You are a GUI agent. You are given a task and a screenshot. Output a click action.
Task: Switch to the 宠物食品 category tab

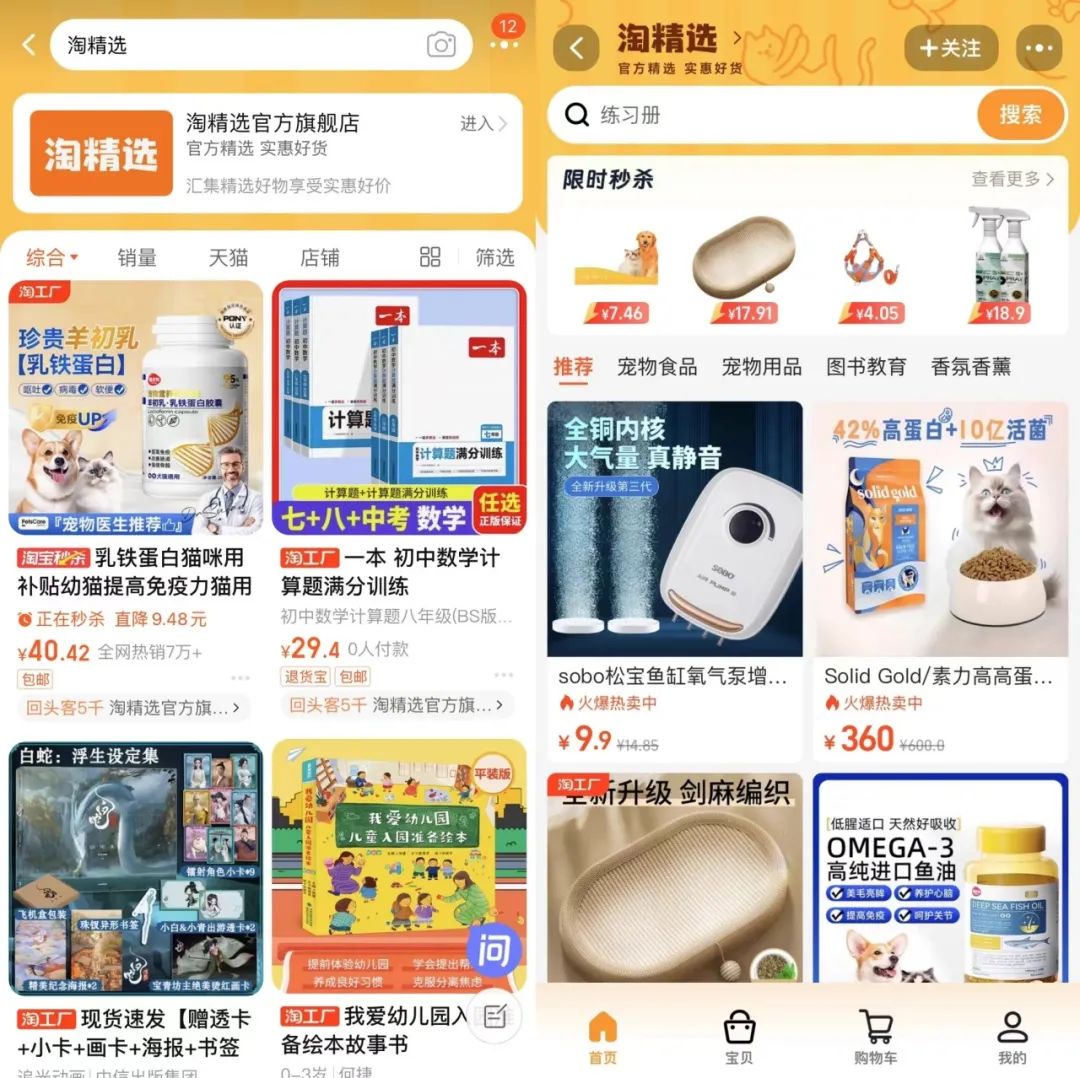click(x=657, y=367)
